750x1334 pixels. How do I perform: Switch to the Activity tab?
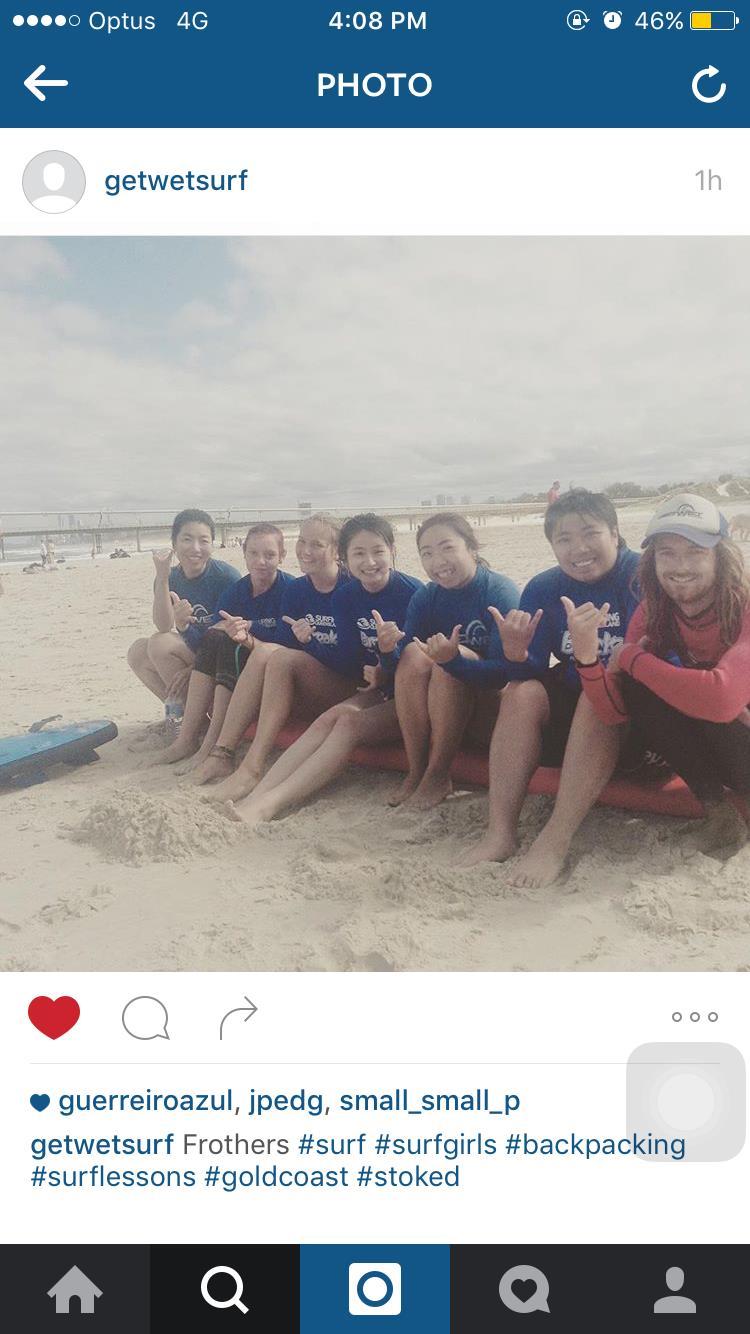point(525,1289)
